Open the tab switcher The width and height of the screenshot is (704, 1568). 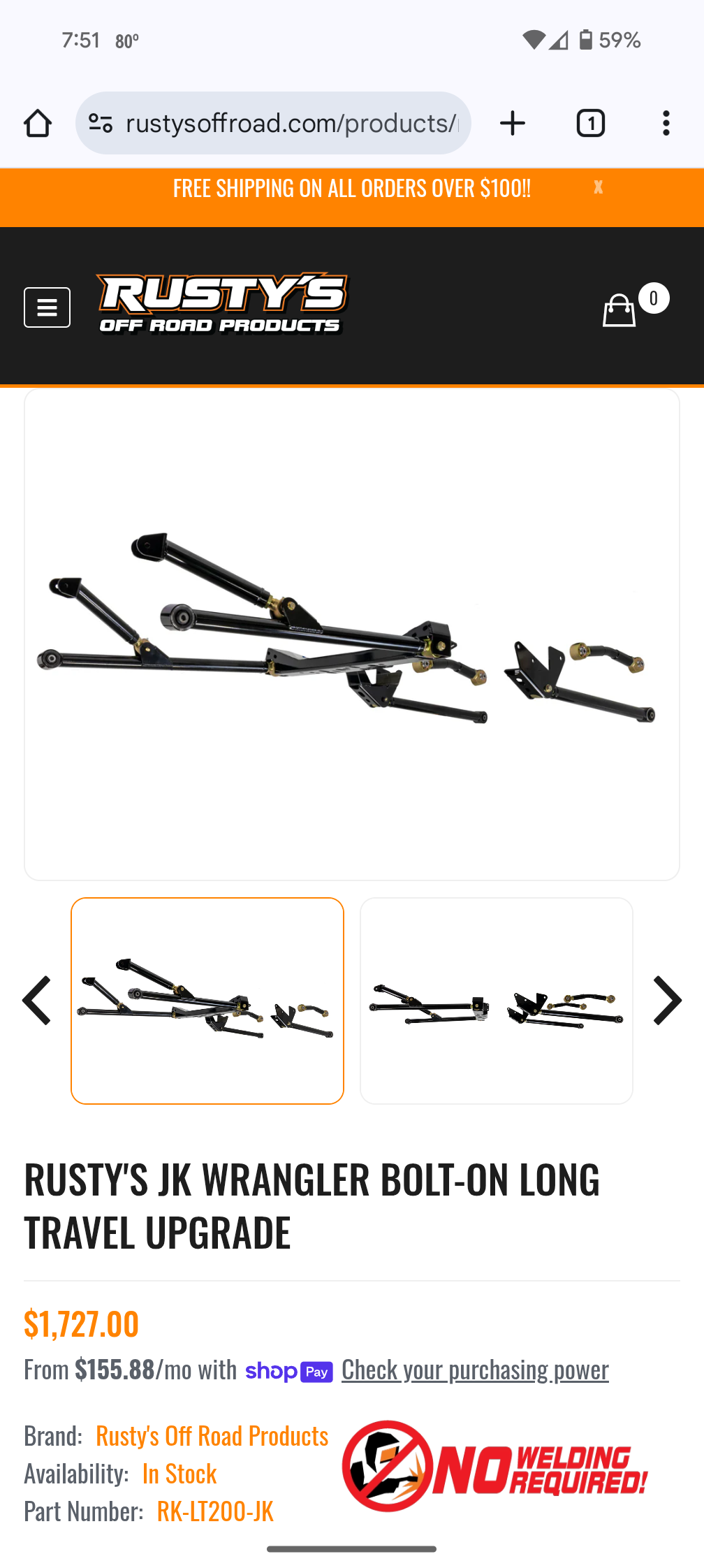[590, 124]
